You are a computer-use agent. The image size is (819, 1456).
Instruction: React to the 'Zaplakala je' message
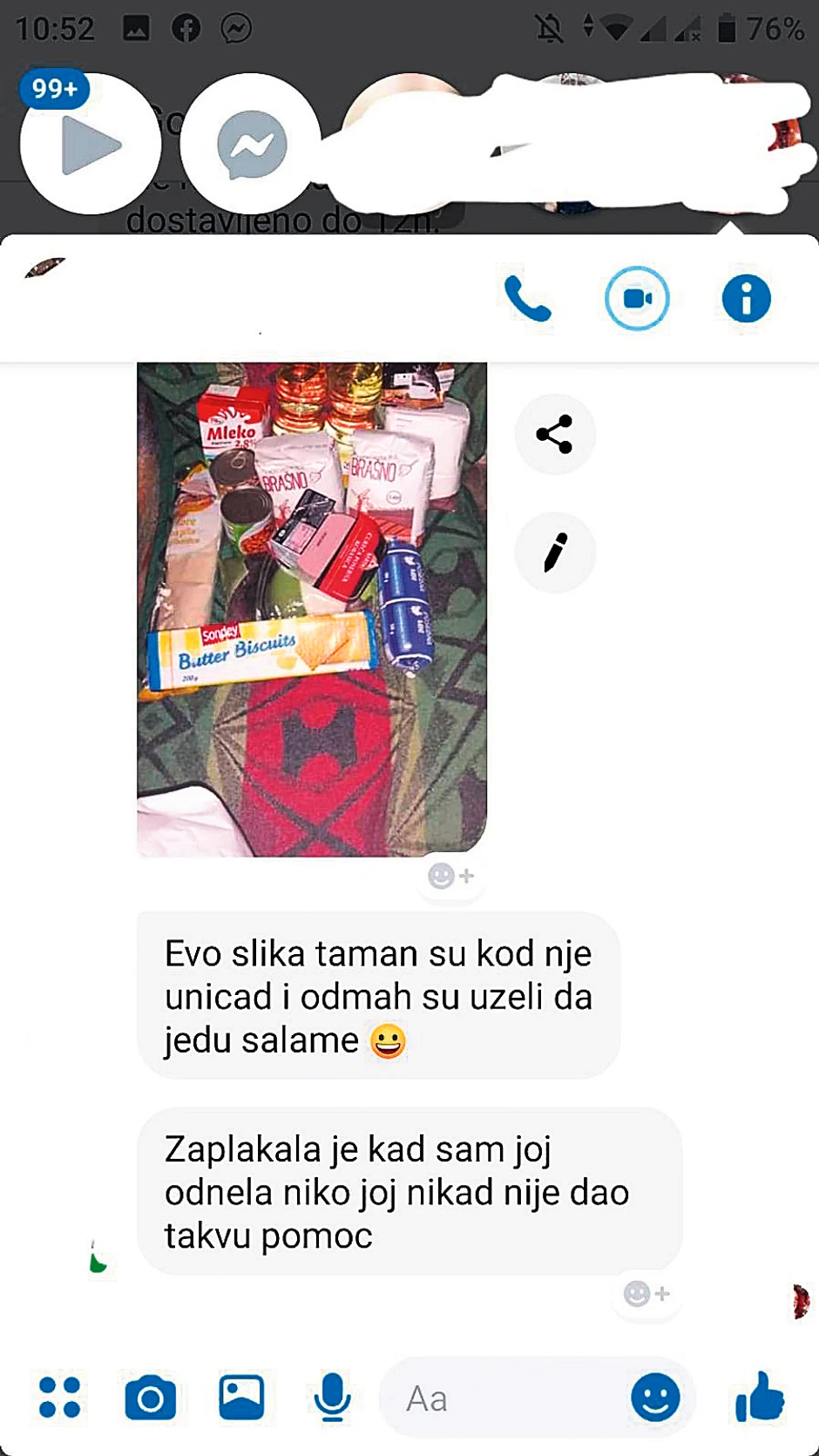tap(646, 1294)
